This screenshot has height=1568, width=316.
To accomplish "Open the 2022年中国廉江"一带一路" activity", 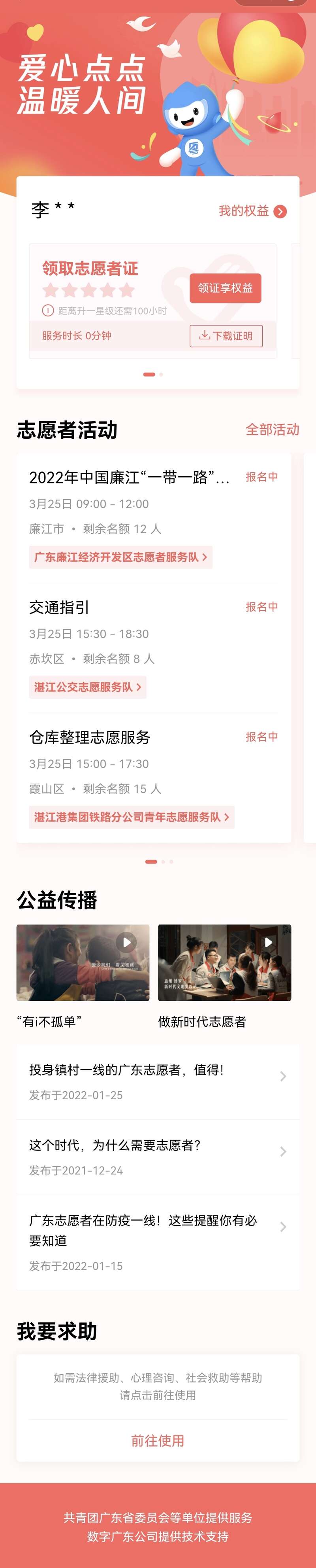I will (130, 478).
